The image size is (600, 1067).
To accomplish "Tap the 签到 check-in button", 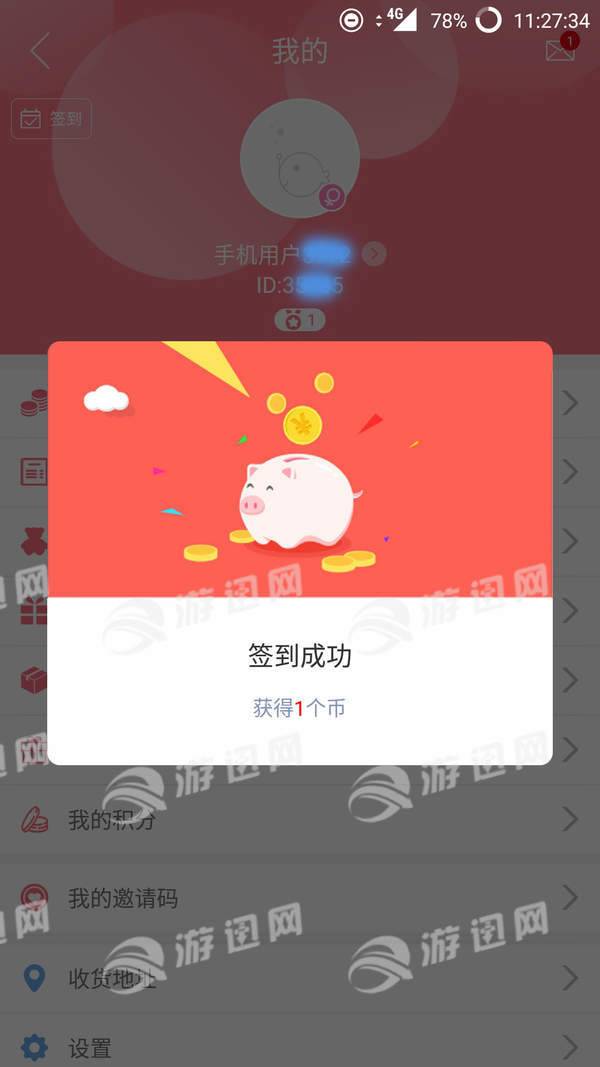I will pos(51,119).
